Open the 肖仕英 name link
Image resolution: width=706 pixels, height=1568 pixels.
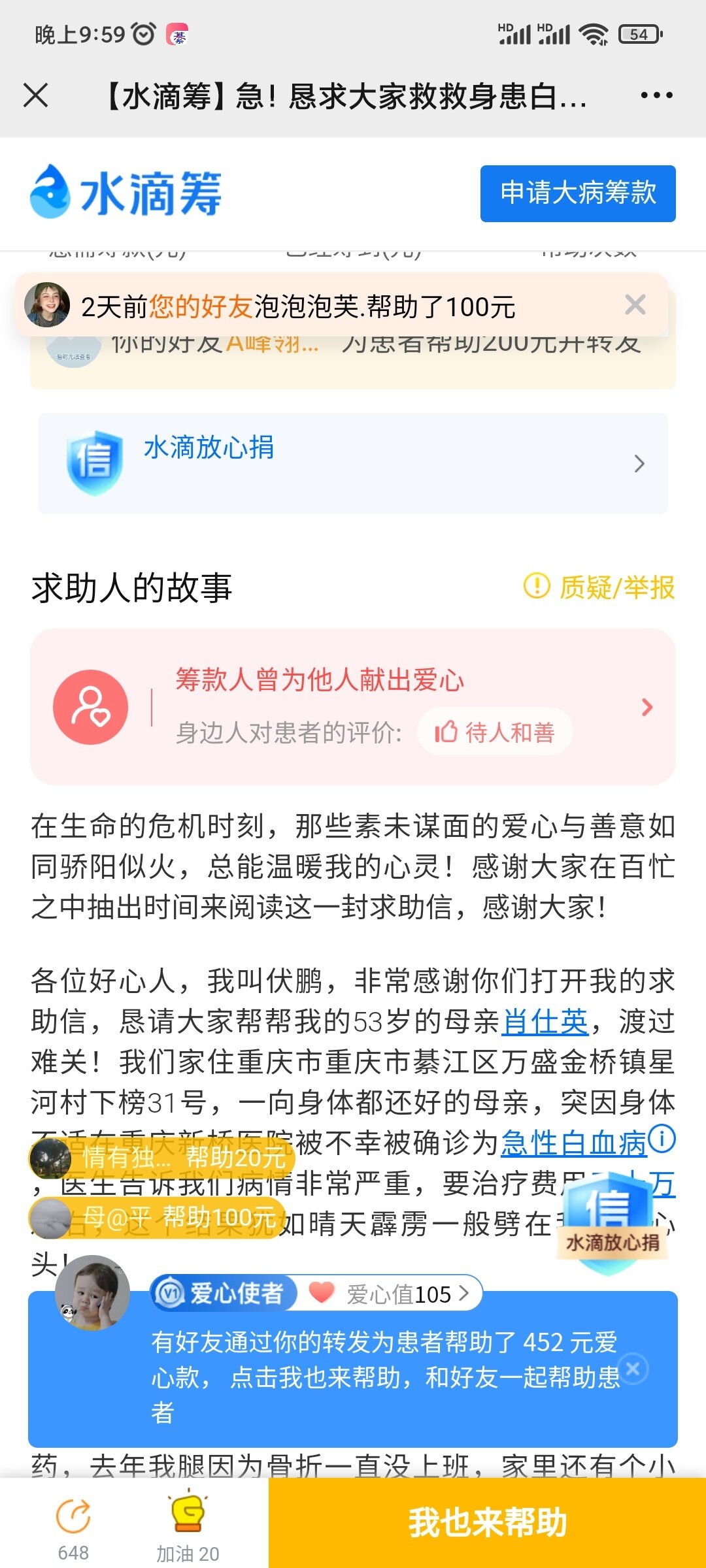coord(545,1022)
